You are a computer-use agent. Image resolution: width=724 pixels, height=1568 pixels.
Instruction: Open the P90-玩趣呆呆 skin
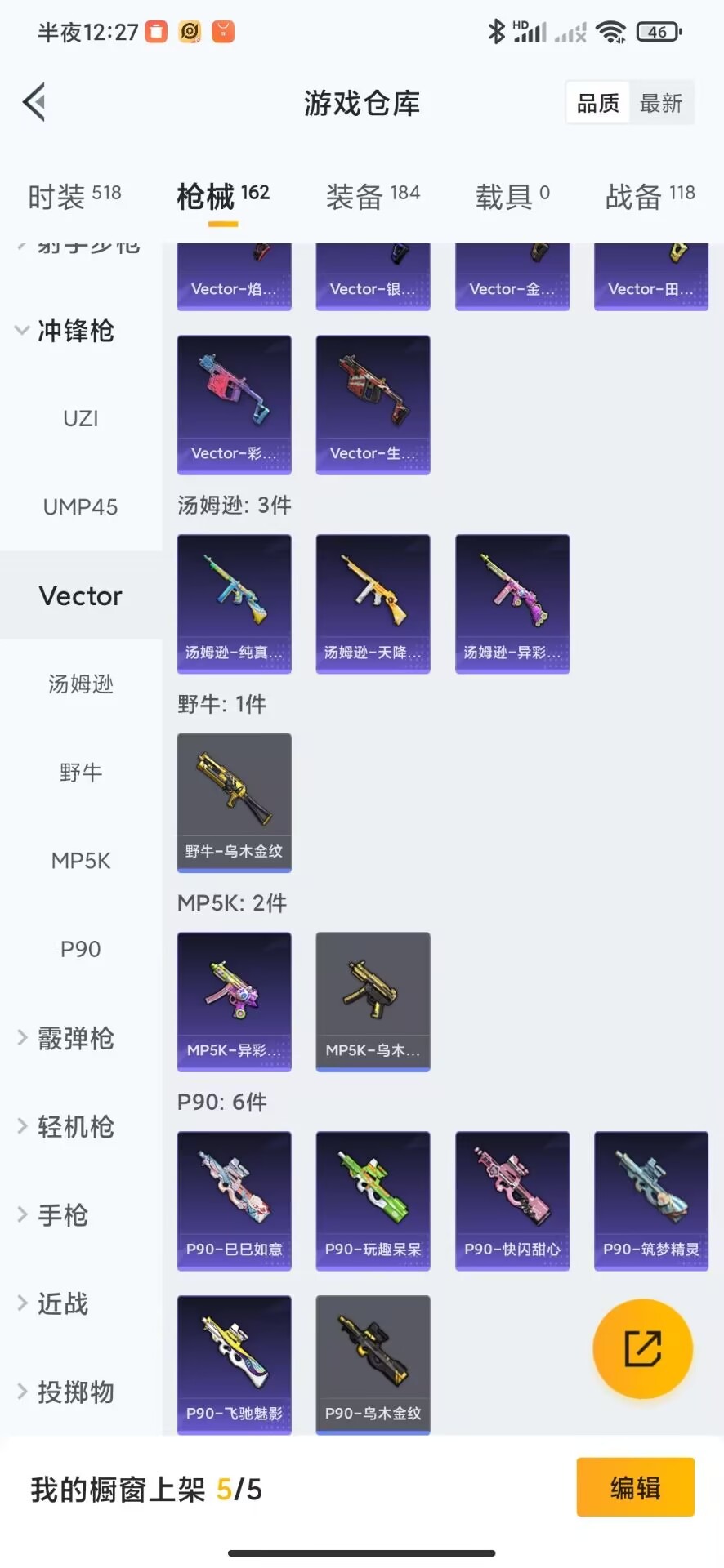click(x=373, y=1200)
